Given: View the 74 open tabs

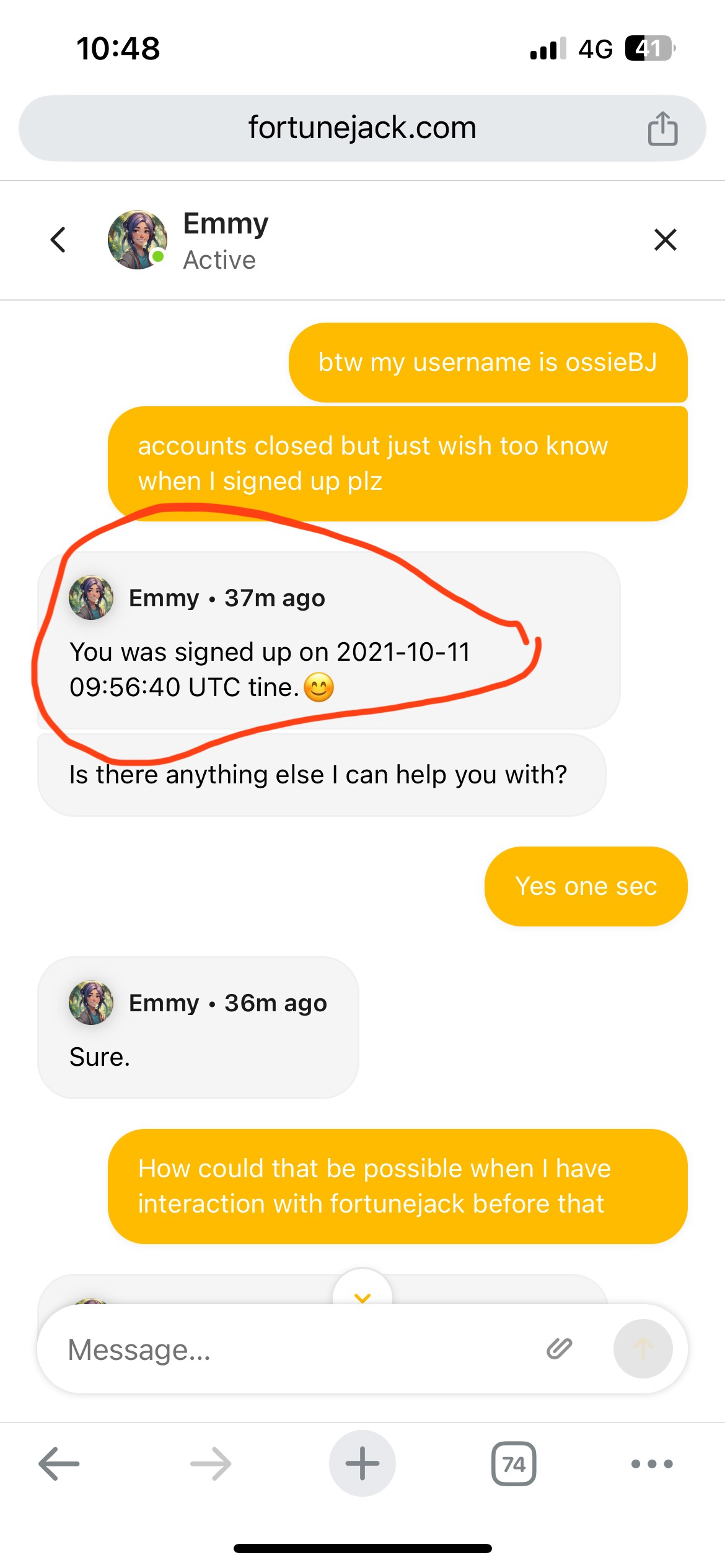Looking at the screenshot, I should click(514, 1464).
